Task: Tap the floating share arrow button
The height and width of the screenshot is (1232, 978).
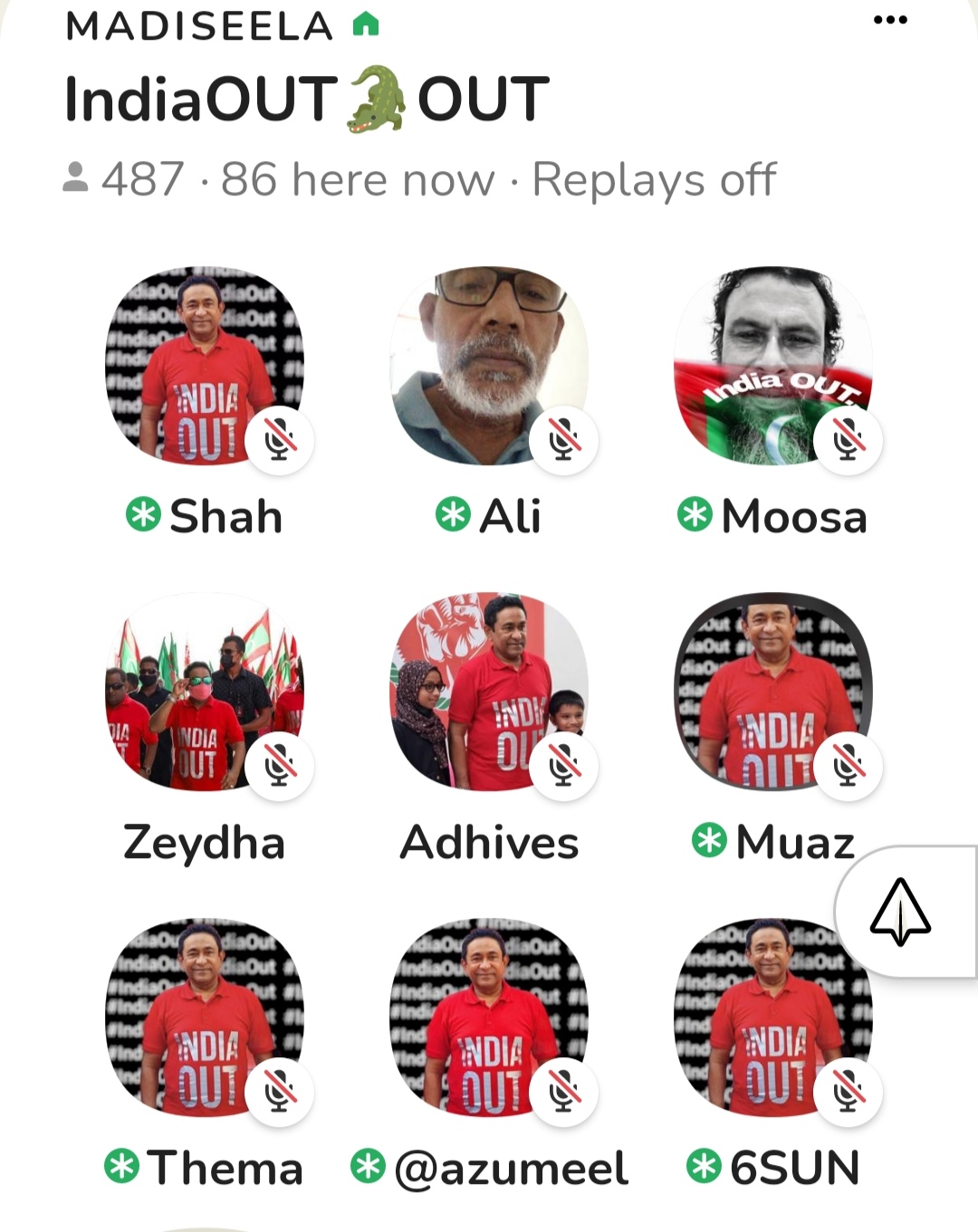Action: point(900,912)
